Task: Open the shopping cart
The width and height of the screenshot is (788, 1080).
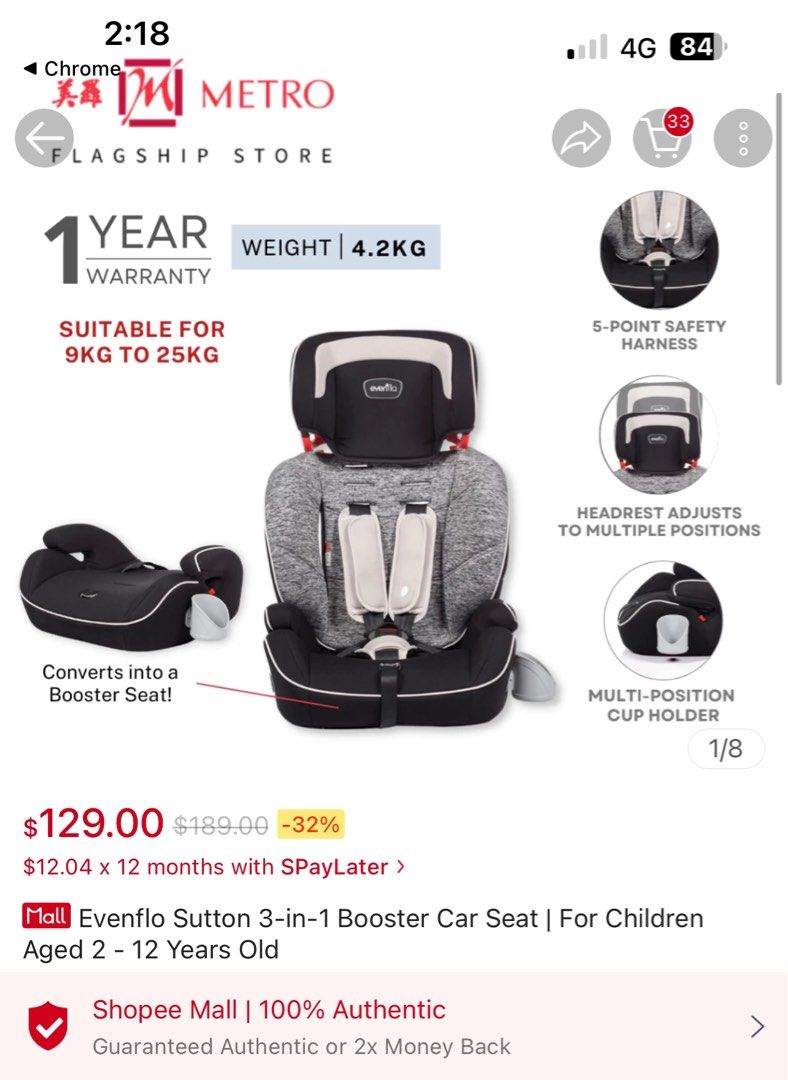Action: [662, 138]
